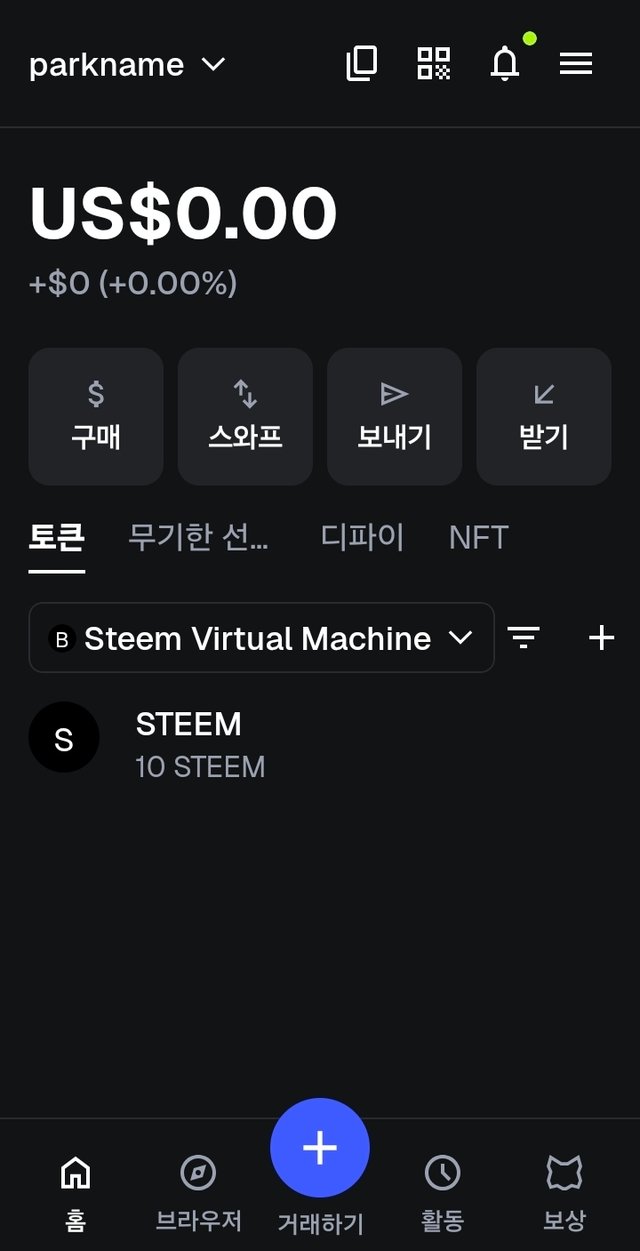The image size is (640, 1251).
Task: Open the hamburger menu
Action: click(x=576, y=64)
